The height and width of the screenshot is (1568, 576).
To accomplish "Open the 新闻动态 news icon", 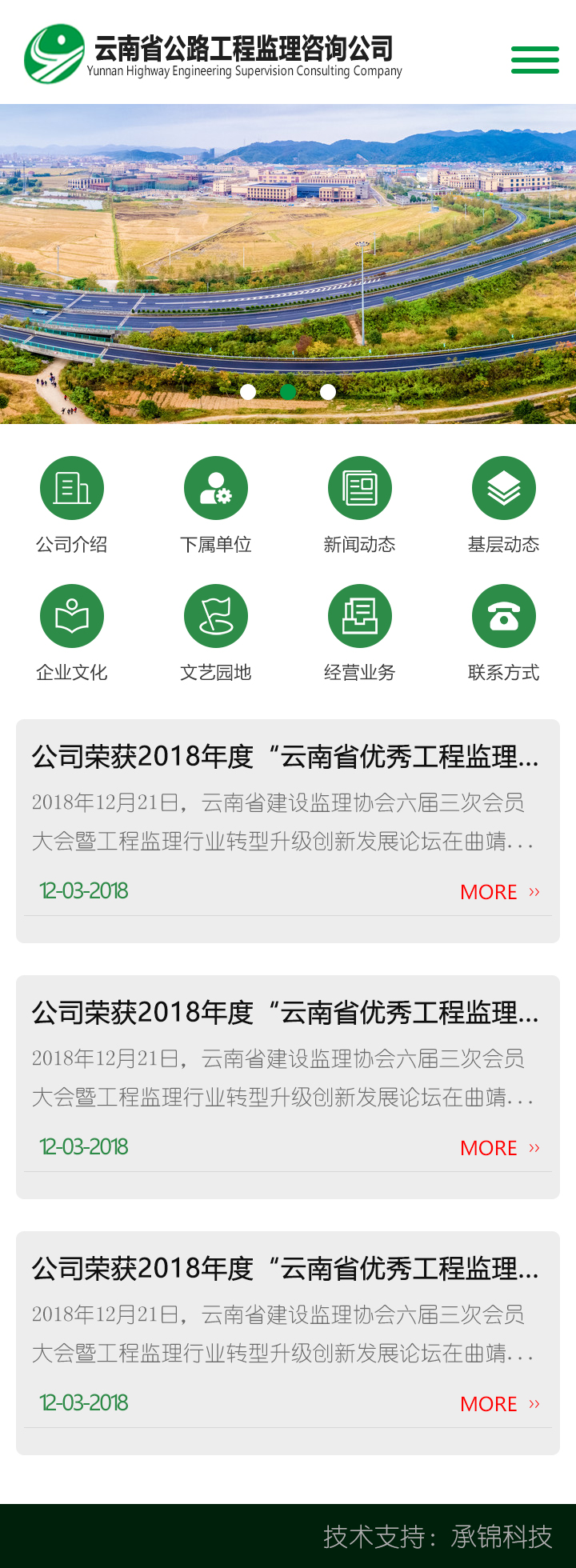I will click(359, 487).
